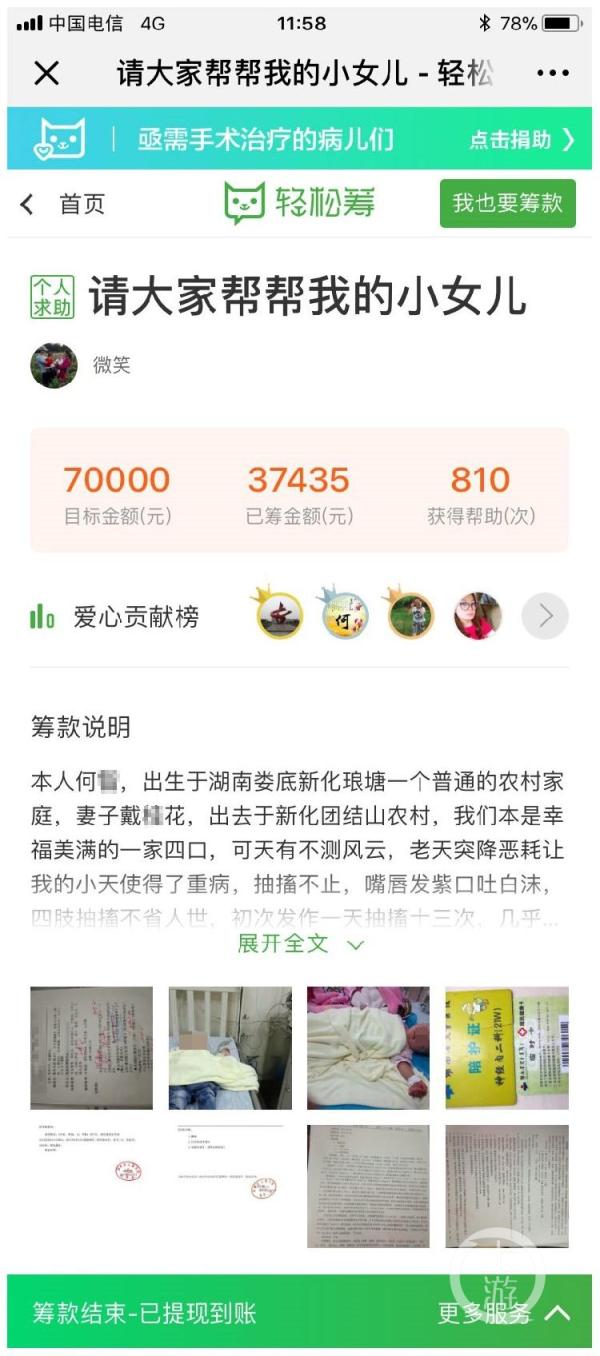Tap the 点击捐助 donation banner

tap(522, 139)
